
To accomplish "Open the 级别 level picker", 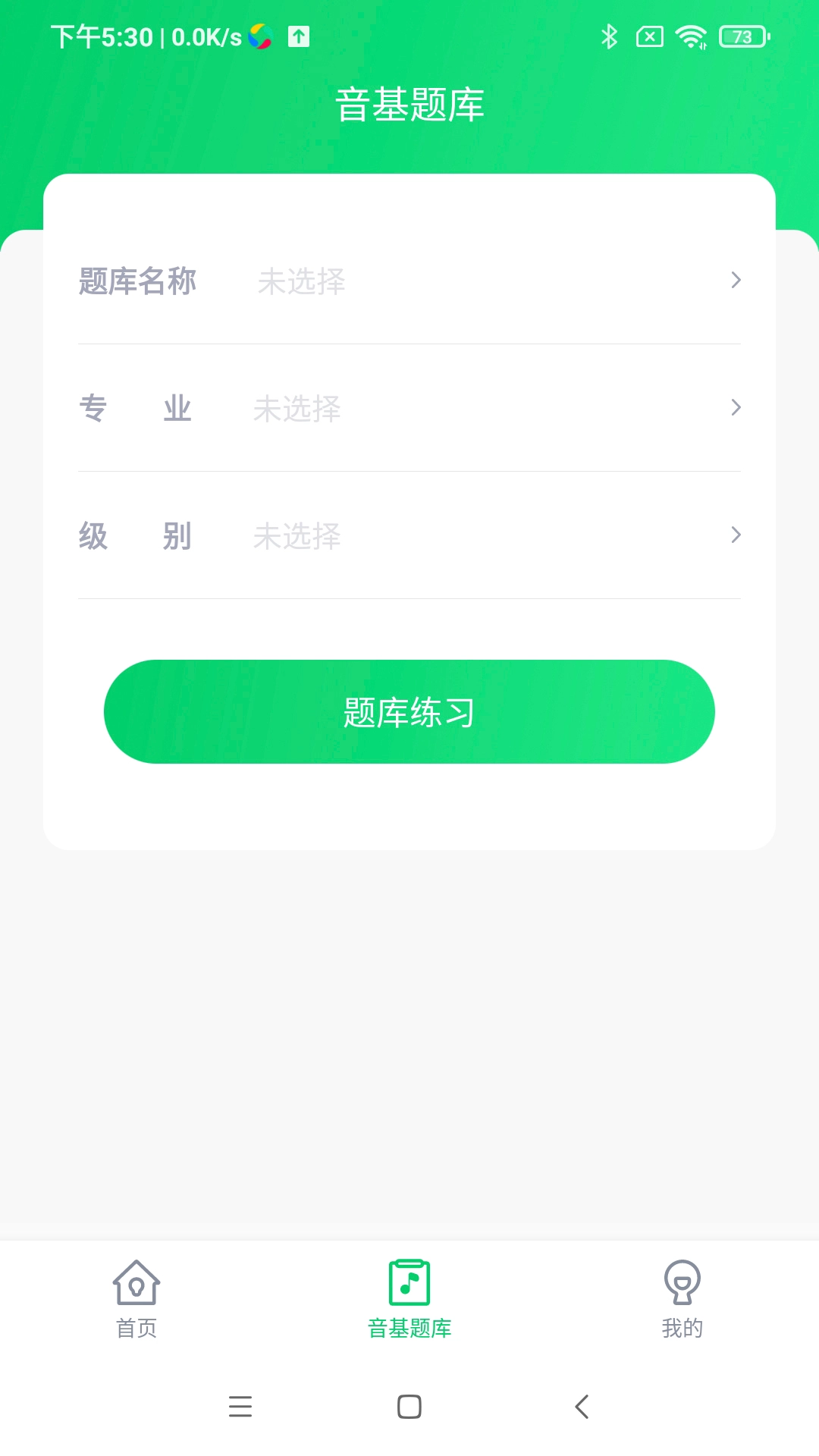I will click(735, 535).
